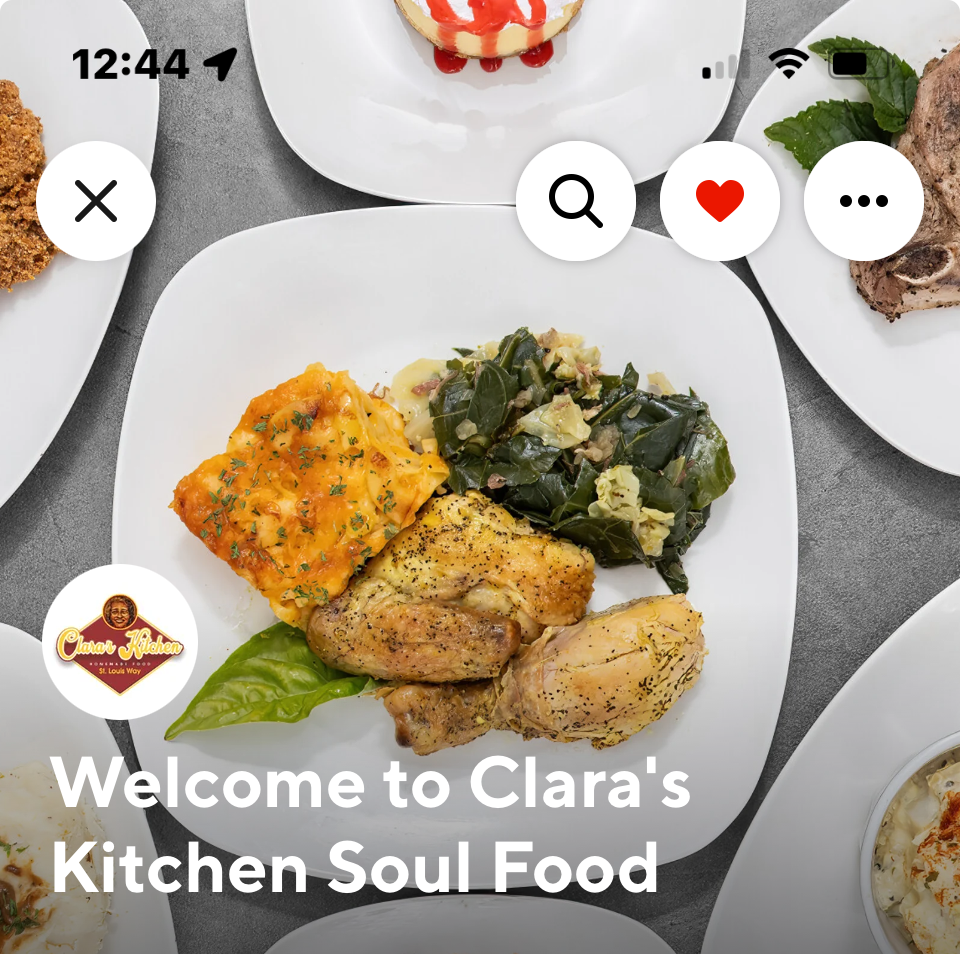Search within Clara's Kitchen menu
This screenshot has width=960, height=954.
click(x=575, y=201)
